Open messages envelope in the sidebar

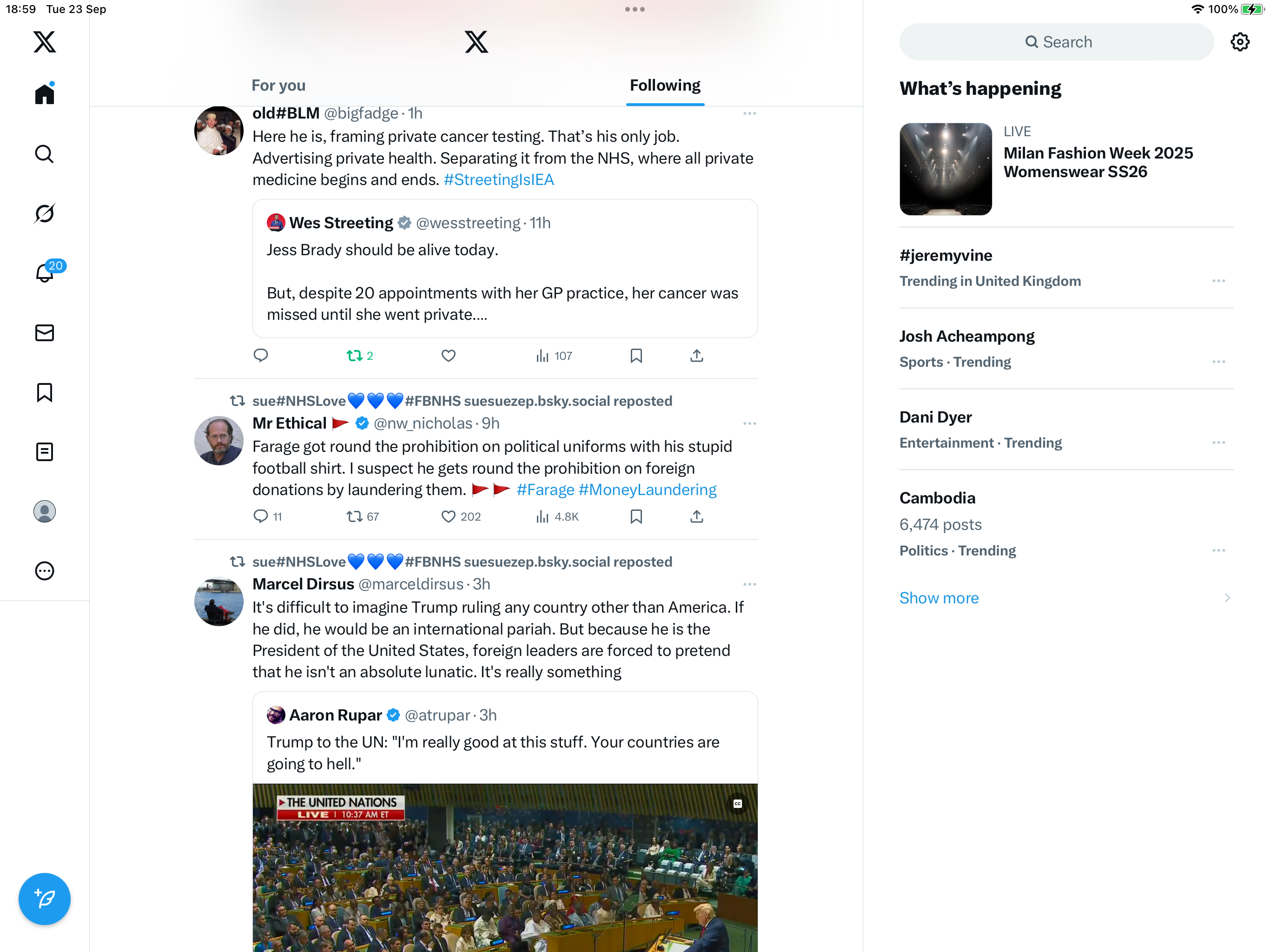point(45,333)
